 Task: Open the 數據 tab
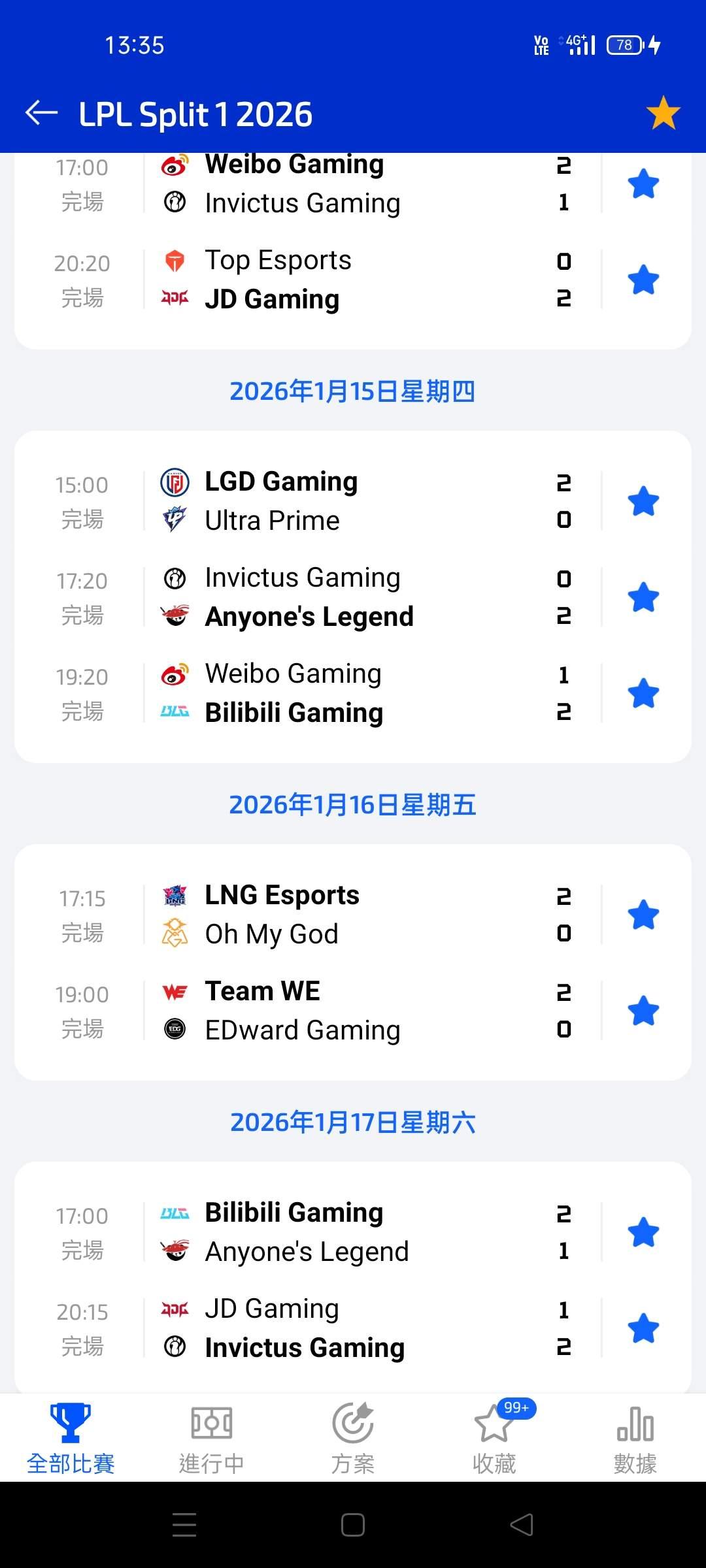pyautogui.click(x=635, y=1437)
